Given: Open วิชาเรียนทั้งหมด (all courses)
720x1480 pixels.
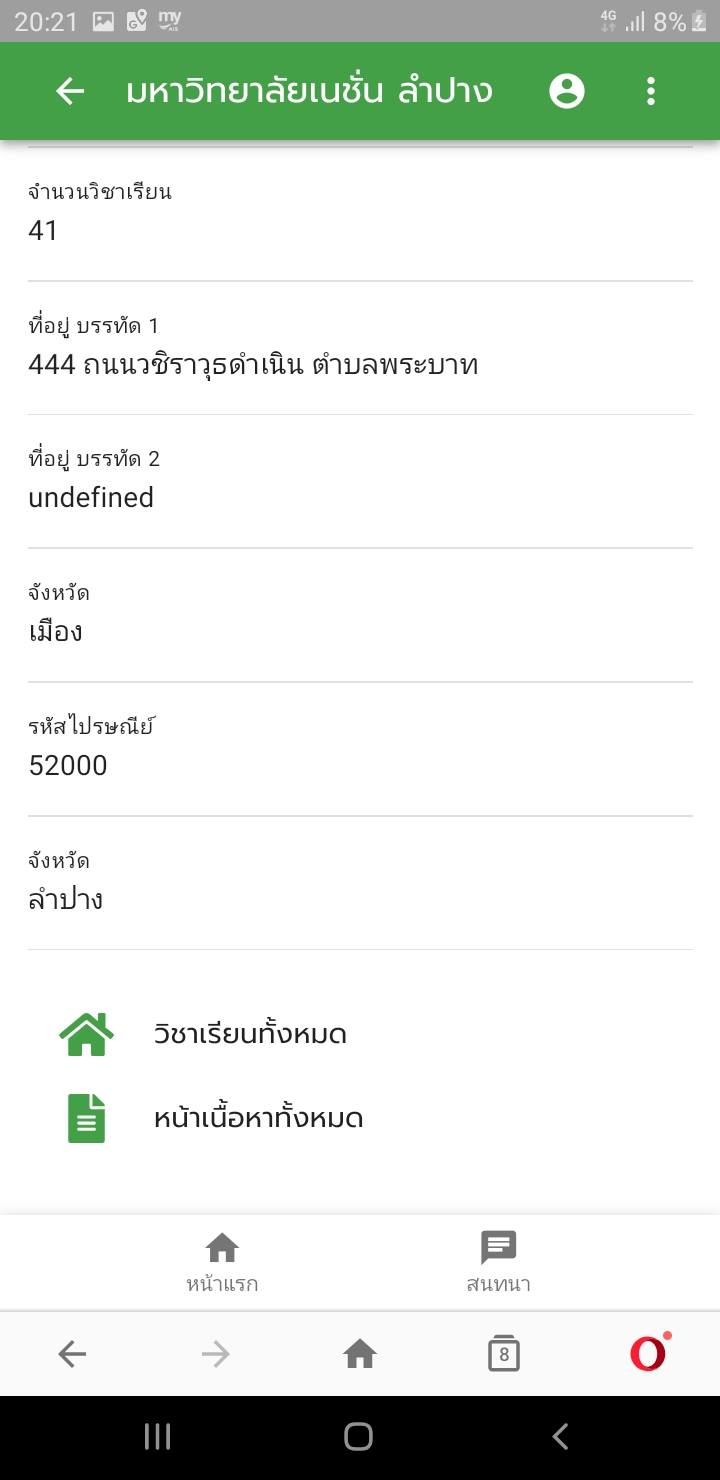Looking at the screenshot, I should click(x=249, y=1034).
